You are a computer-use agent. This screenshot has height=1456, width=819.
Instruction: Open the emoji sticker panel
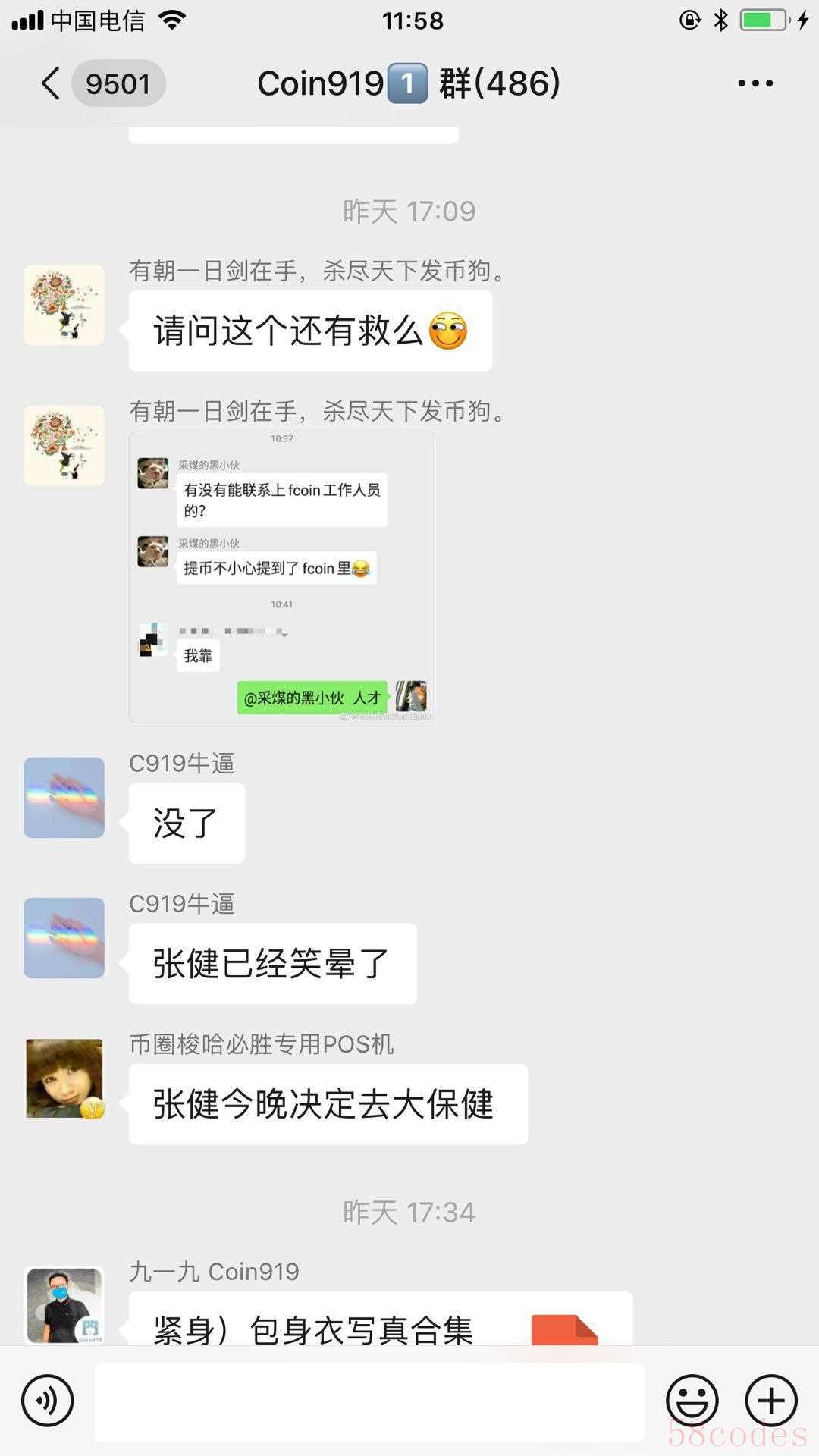(692, 1401)
